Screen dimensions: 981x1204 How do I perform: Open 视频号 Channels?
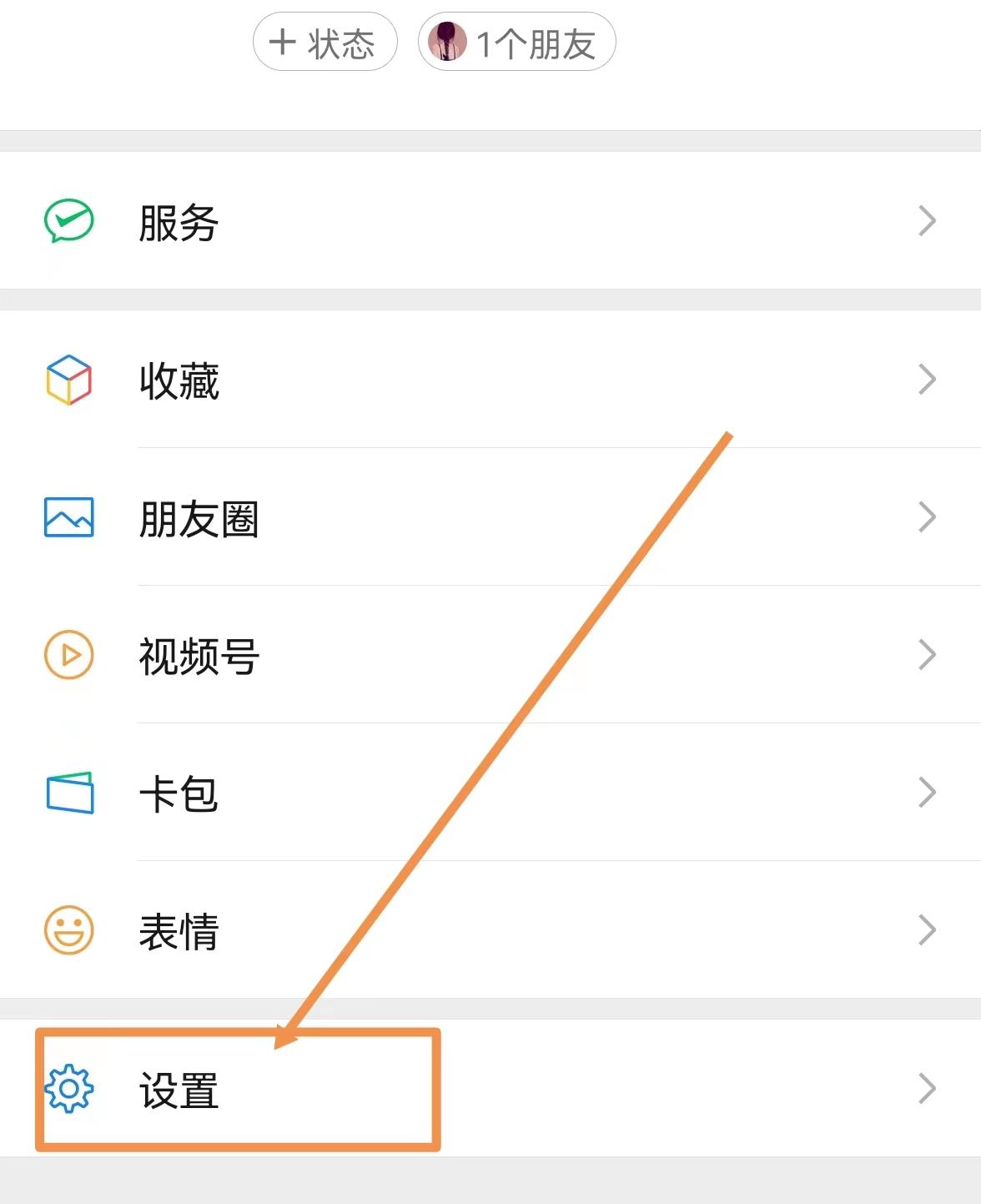490,655
